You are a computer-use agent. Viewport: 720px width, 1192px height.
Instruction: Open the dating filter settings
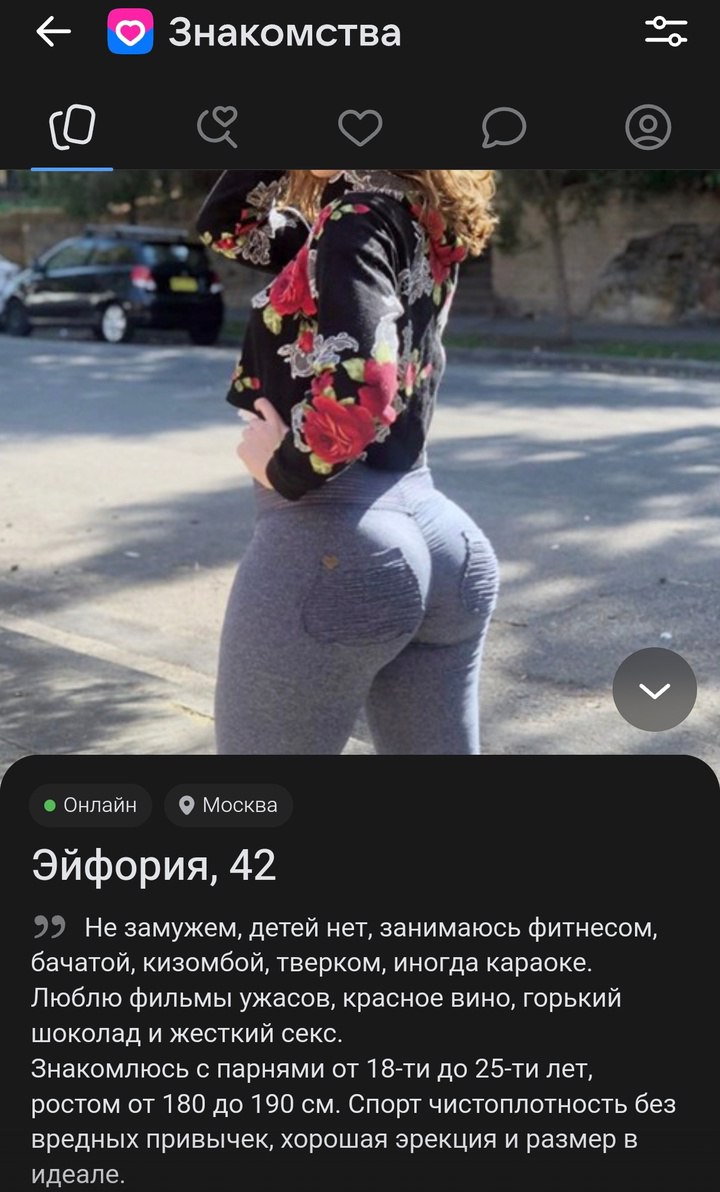[665, 32]
